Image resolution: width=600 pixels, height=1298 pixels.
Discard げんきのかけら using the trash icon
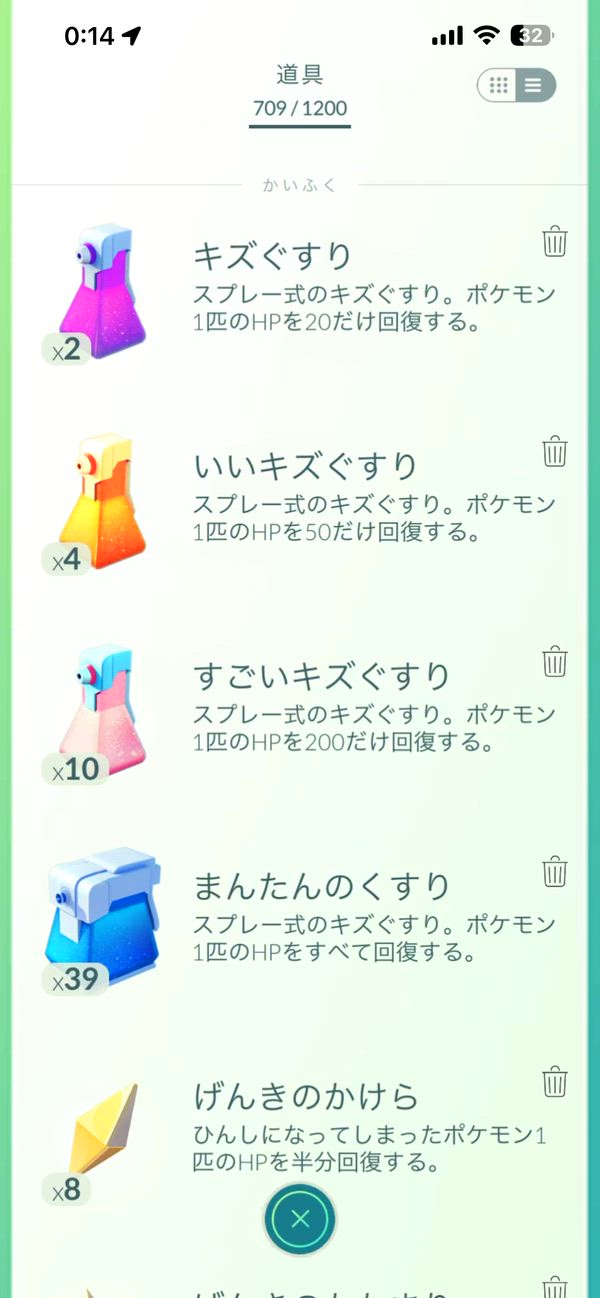555,1082
